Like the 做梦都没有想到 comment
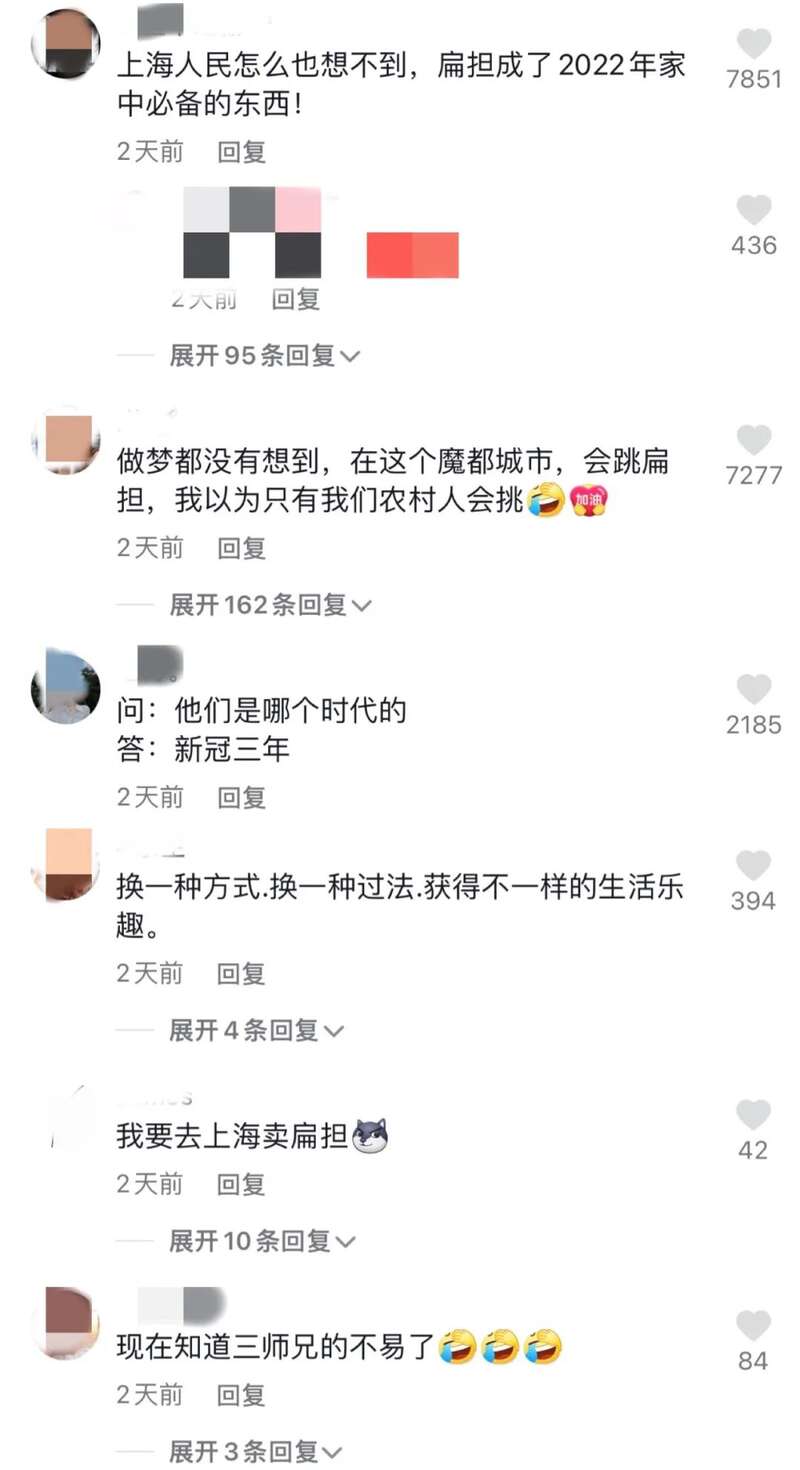Image resolution: width=800 pixels, height=1470 pixels. (x=754, y=441)
